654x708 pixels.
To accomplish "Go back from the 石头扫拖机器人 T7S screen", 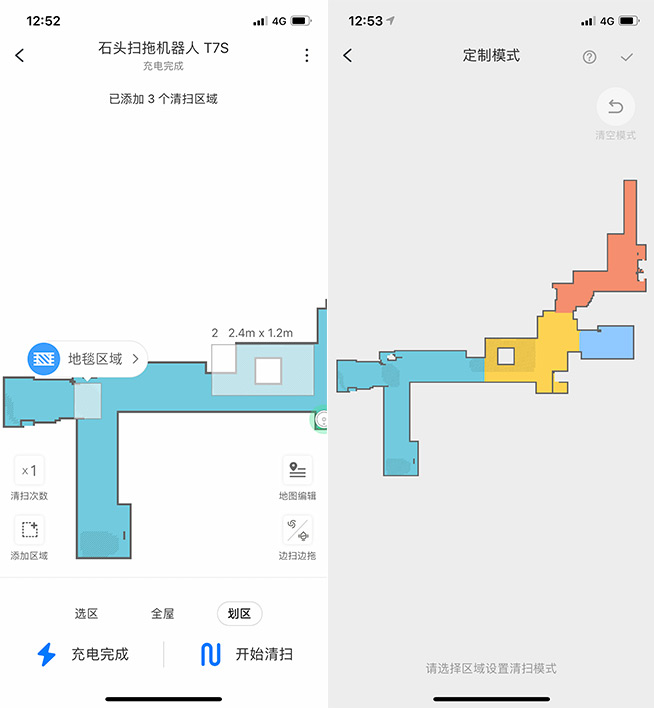I will (19, 56).
